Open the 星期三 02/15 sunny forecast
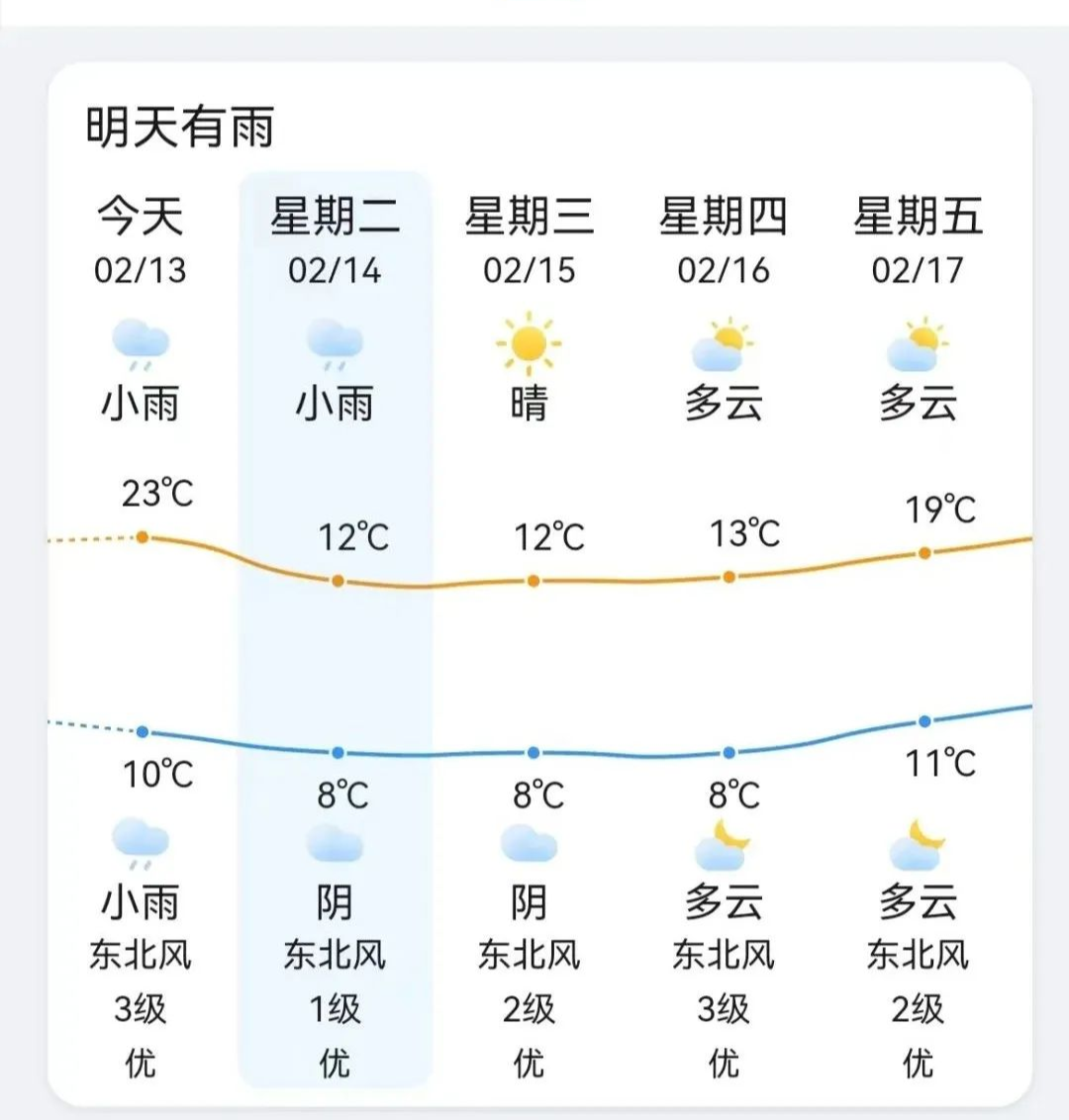The image size is (1069, 1120). click(x=530, y=628)
